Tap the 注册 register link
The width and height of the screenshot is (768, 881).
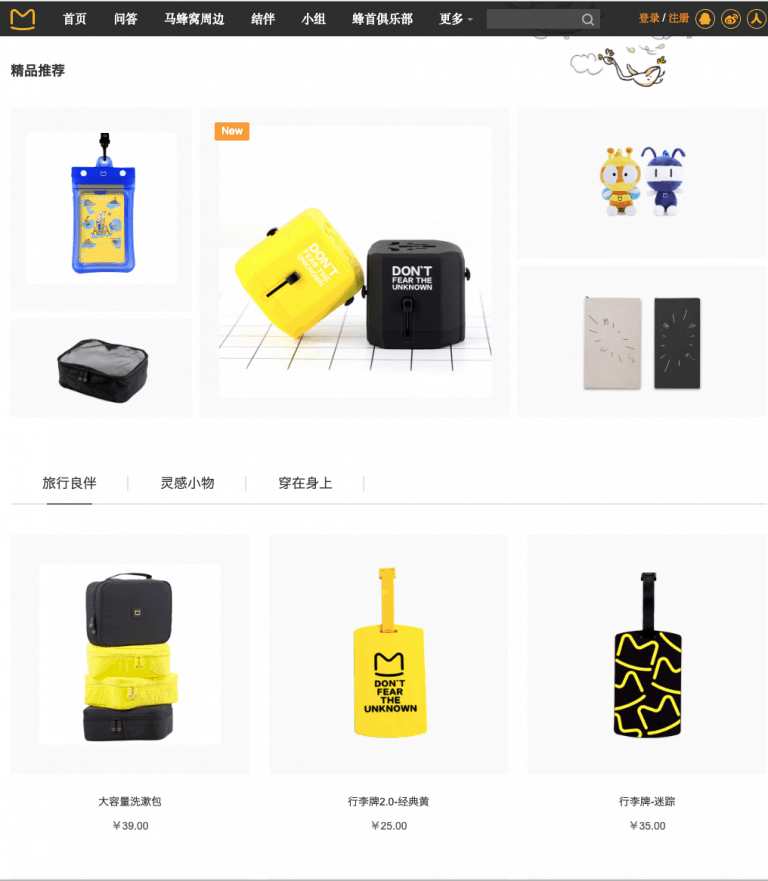[x=679, y=19]
